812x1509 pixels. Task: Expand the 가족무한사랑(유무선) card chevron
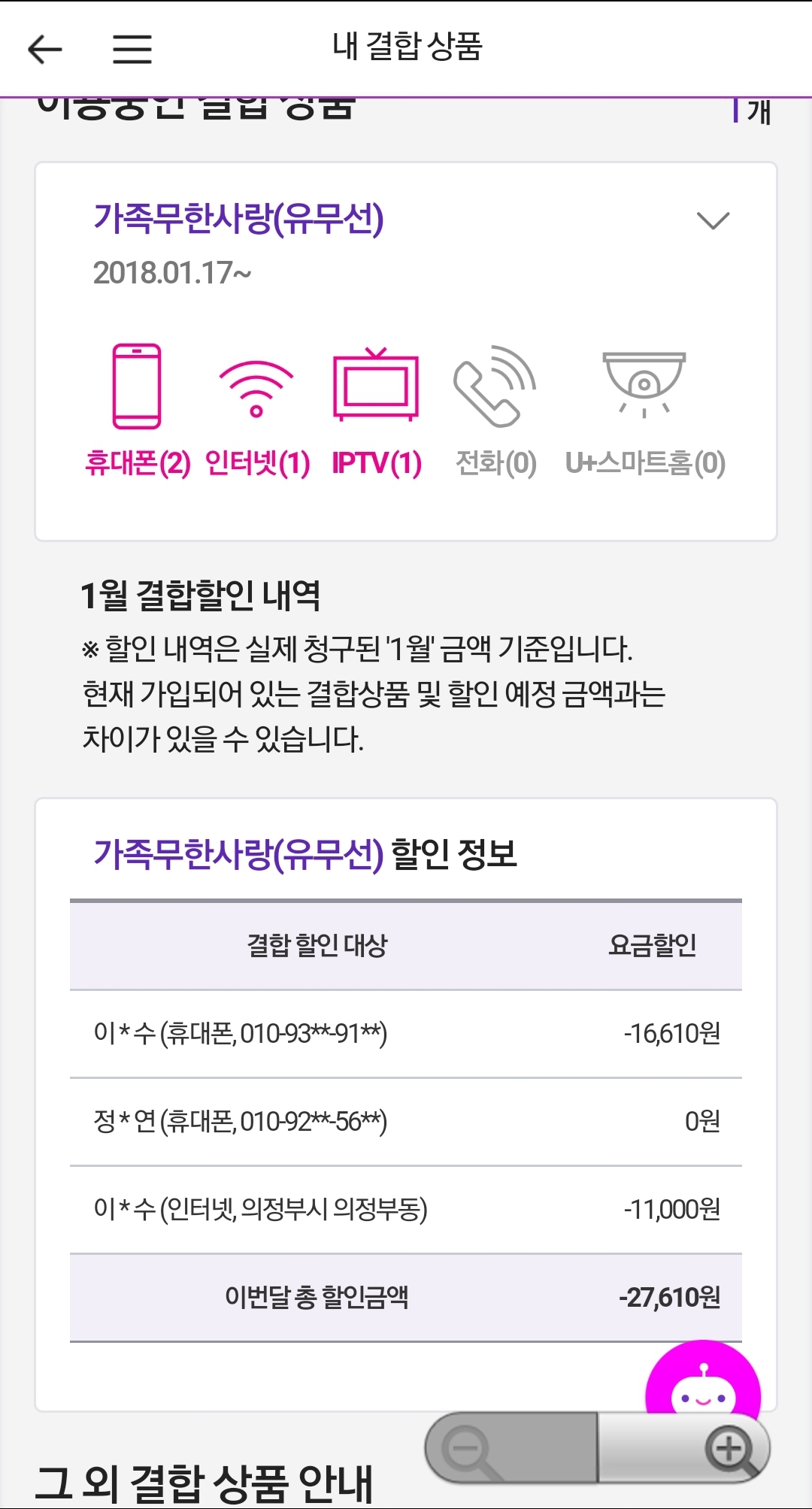tap(713, 220)
